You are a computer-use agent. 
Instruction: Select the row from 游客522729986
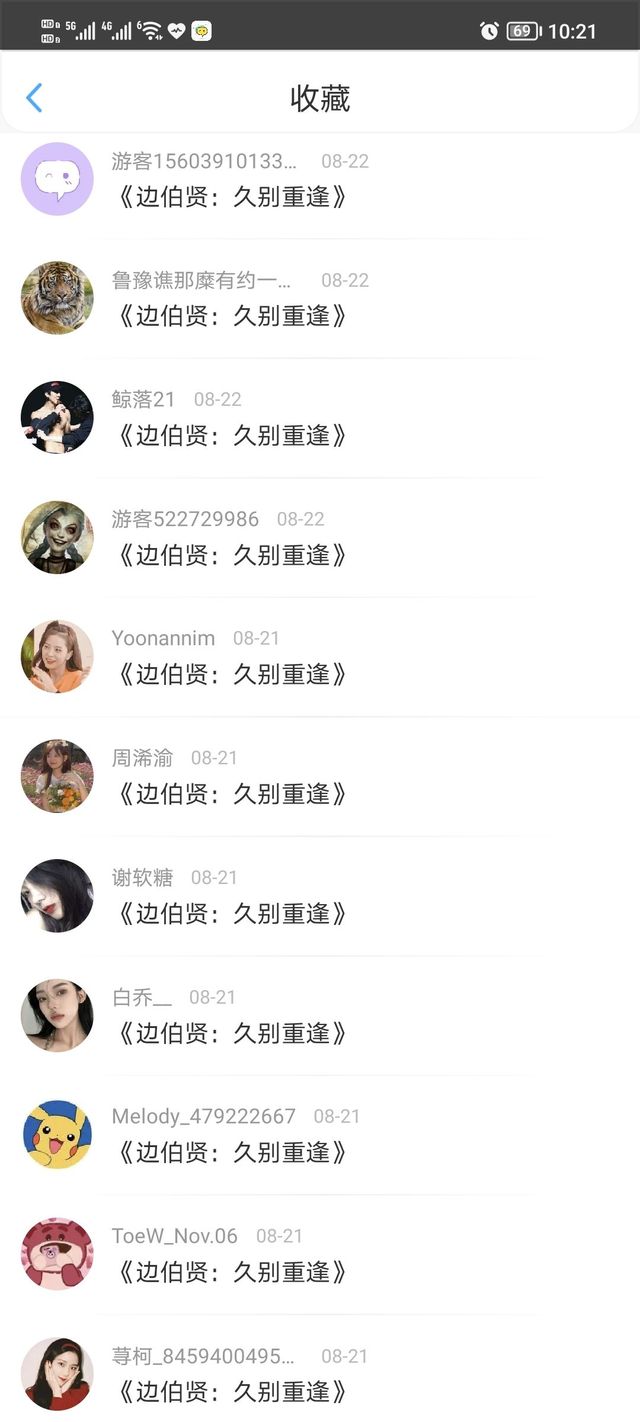tap(320, 537)
